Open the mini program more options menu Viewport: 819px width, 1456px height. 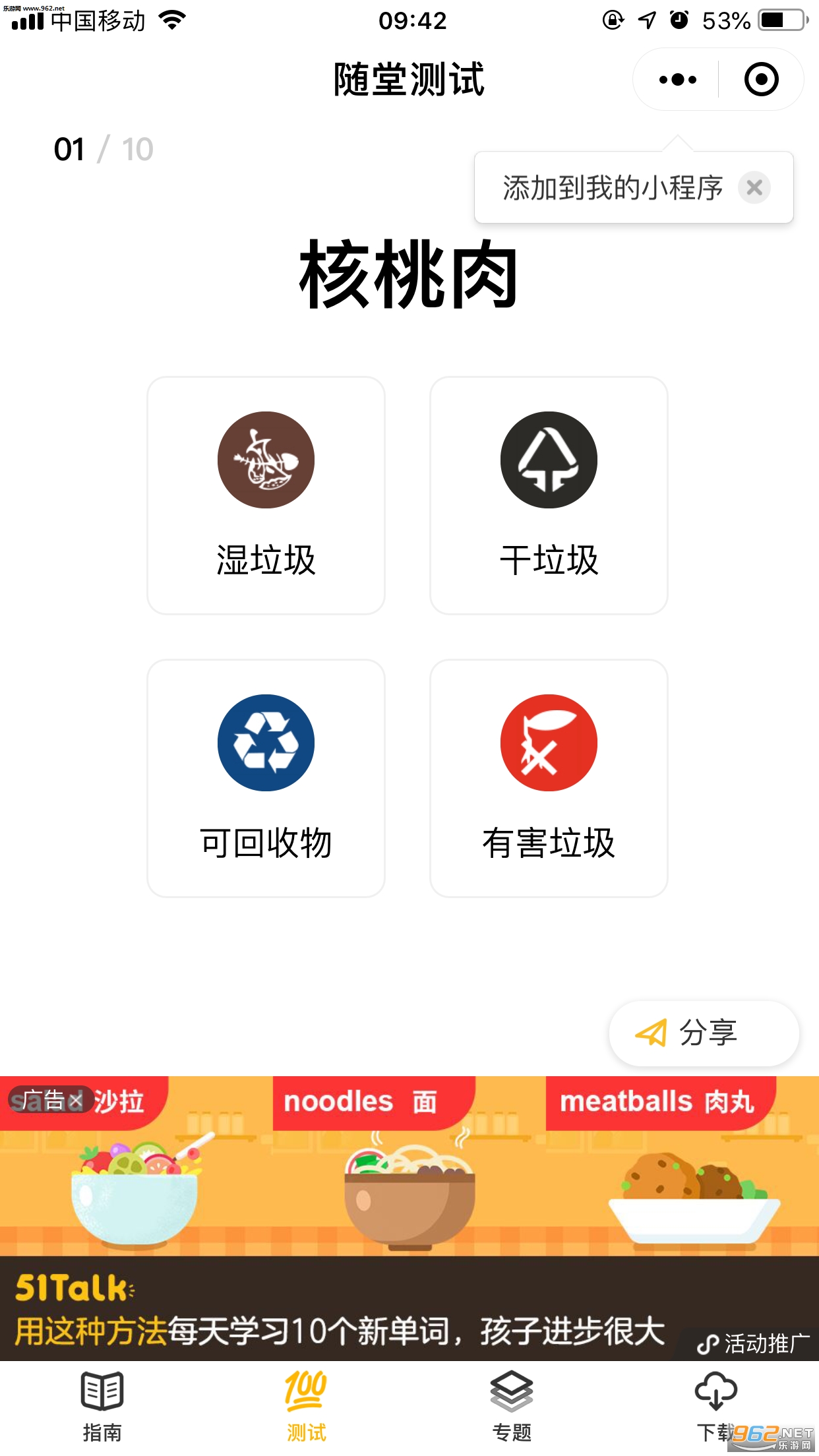pyautogui.click(x=677, y=80)
